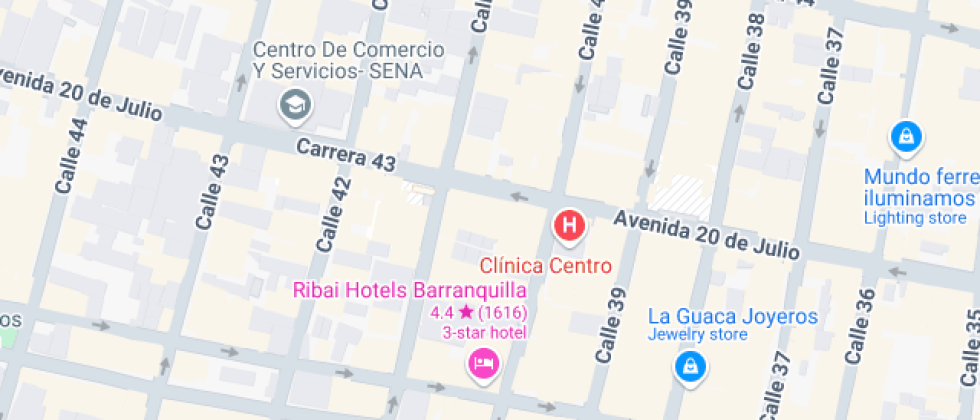This screenshot has height=420, width=980.
Task: Select the Ribai Hotels Barranquilla hotel pin
Action: tap(484, 362)
